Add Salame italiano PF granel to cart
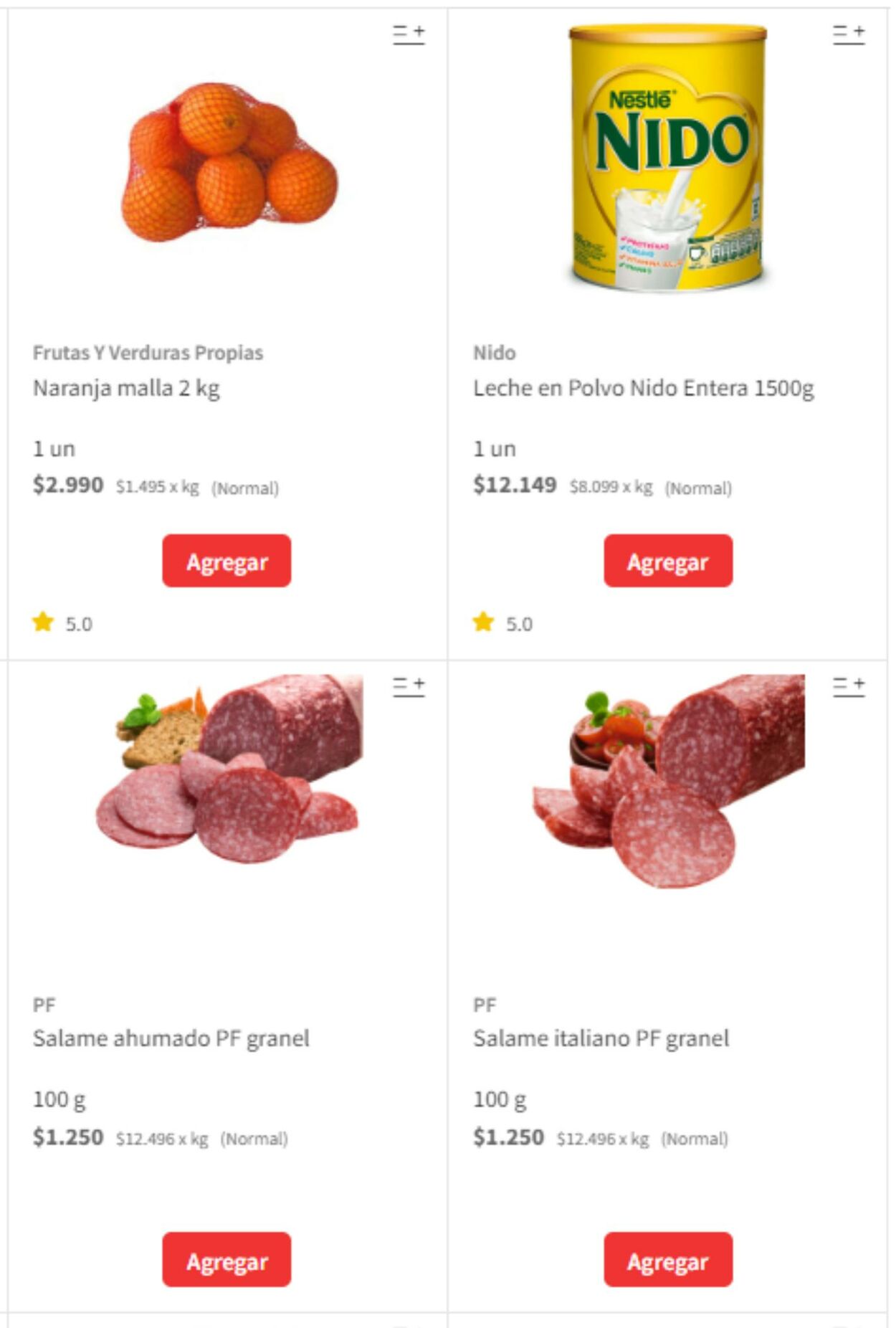The width and height of the screenshot is (896, 1328). point(667,1260)
